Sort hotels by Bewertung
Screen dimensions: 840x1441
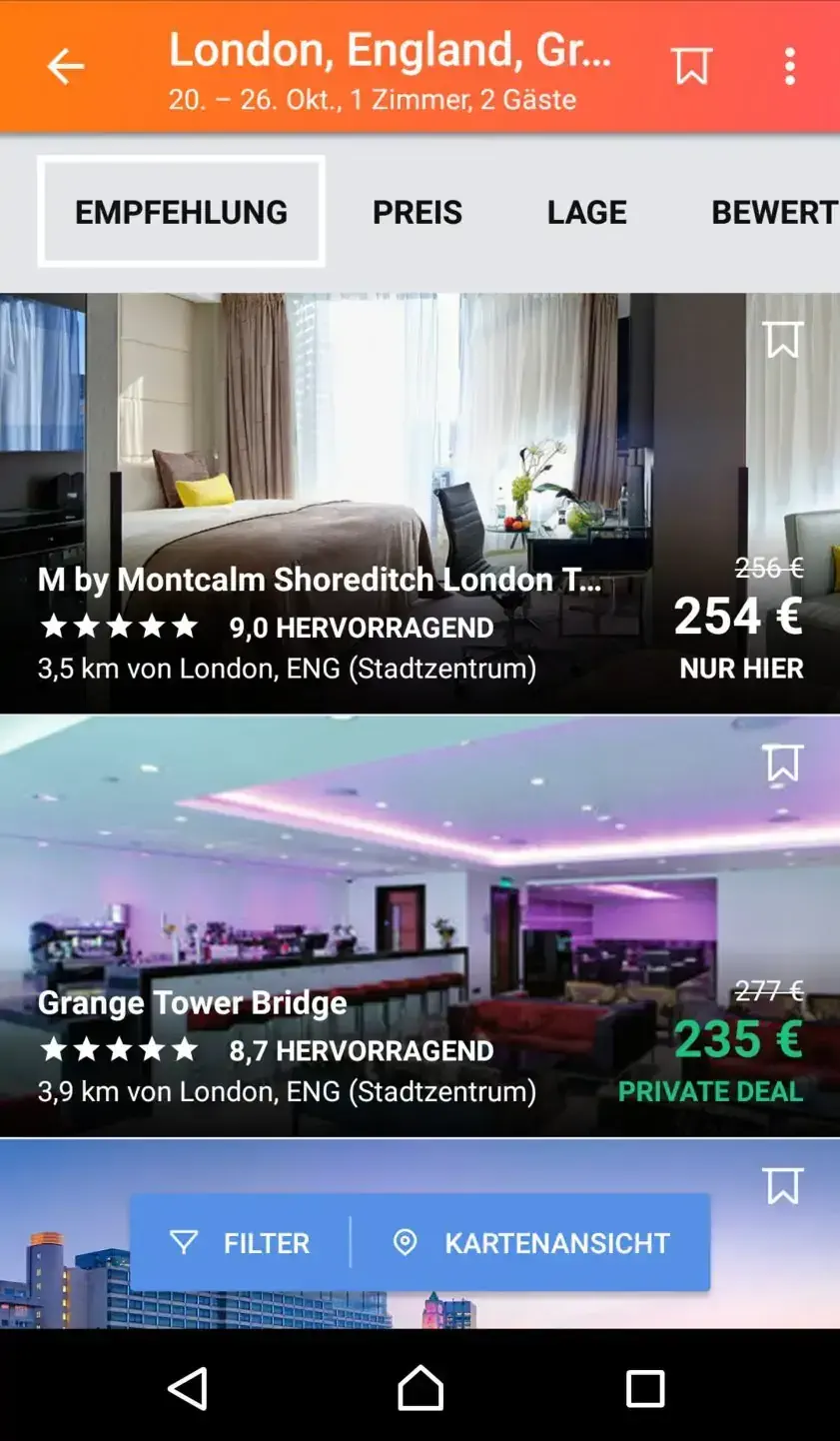[773, 212]
